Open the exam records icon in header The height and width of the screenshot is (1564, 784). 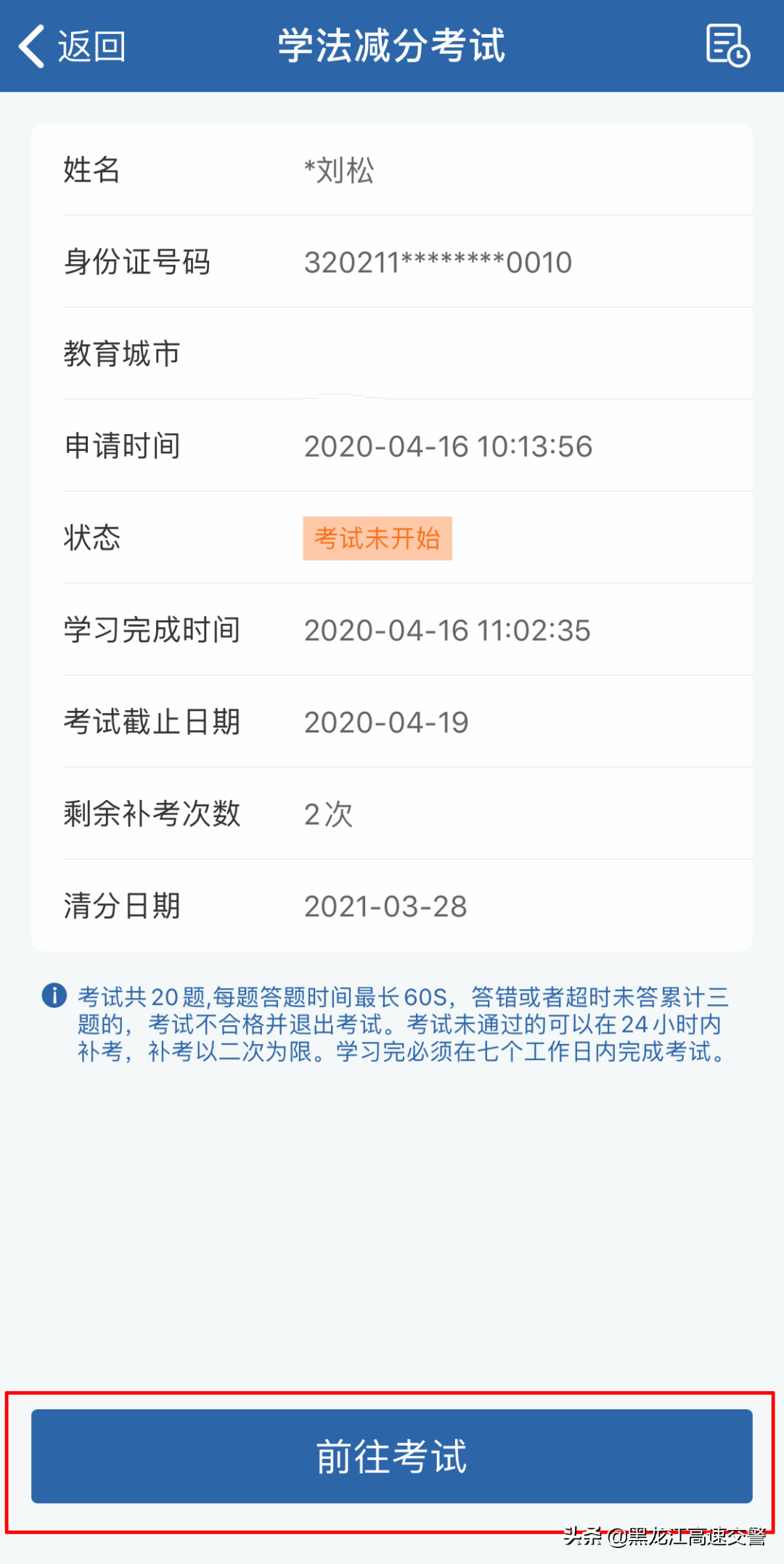[728, 46]
